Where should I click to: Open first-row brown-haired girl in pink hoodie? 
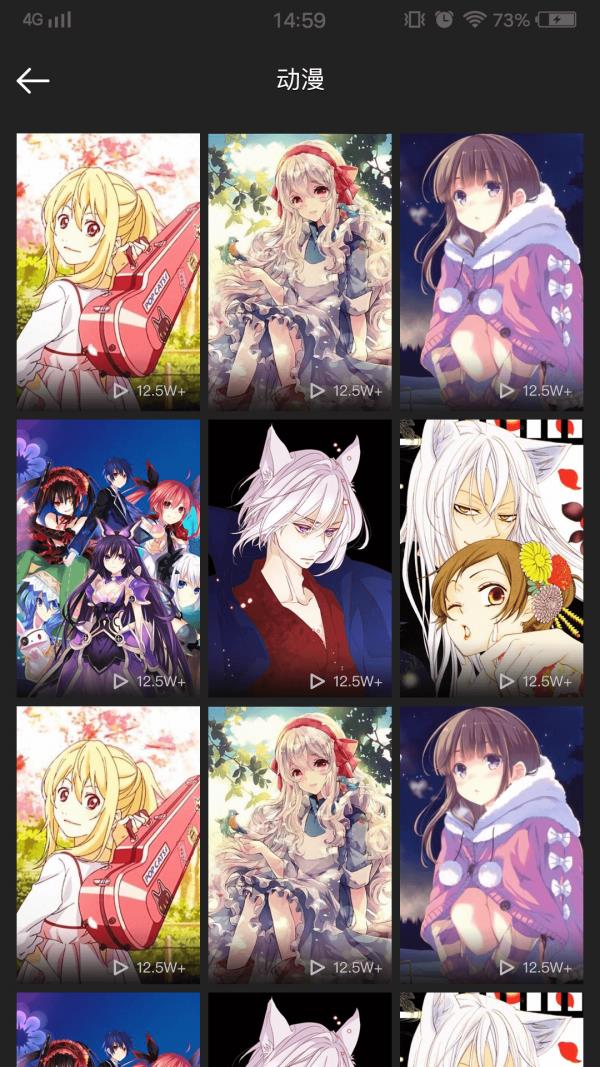tap(491, 271)
